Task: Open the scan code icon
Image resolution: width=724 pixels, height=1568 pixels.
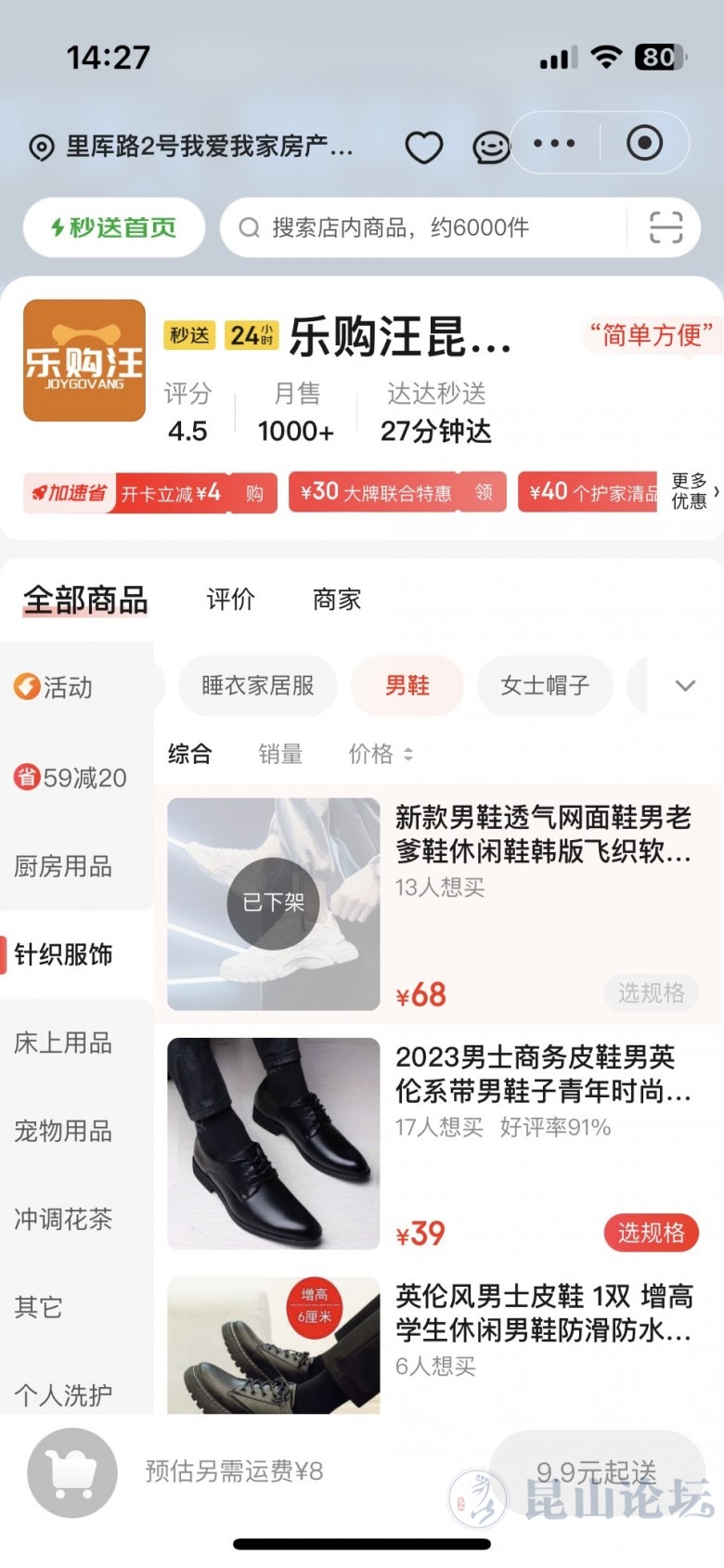Action: point(666,227)
